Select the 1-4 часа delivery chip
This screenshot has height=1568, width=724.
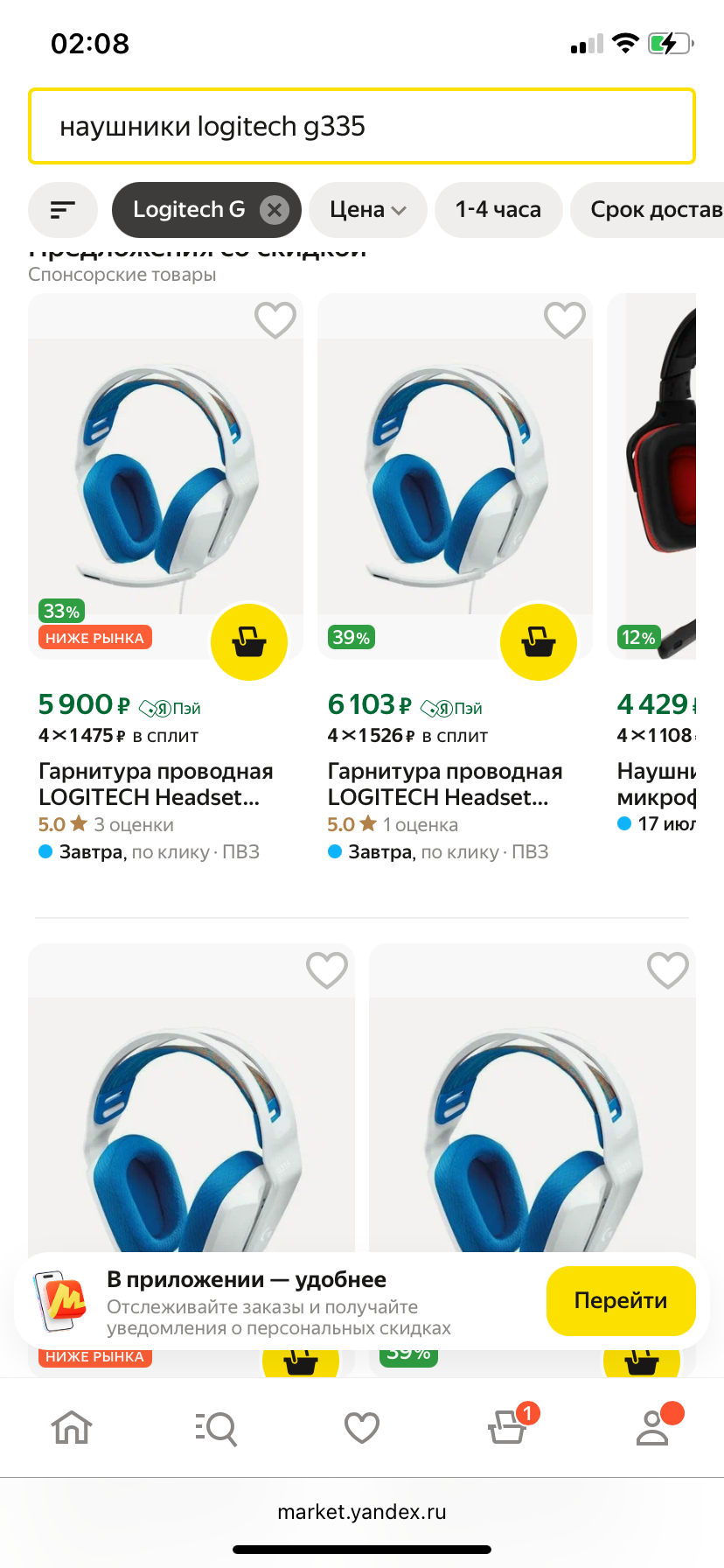click(x=498, y=210)
